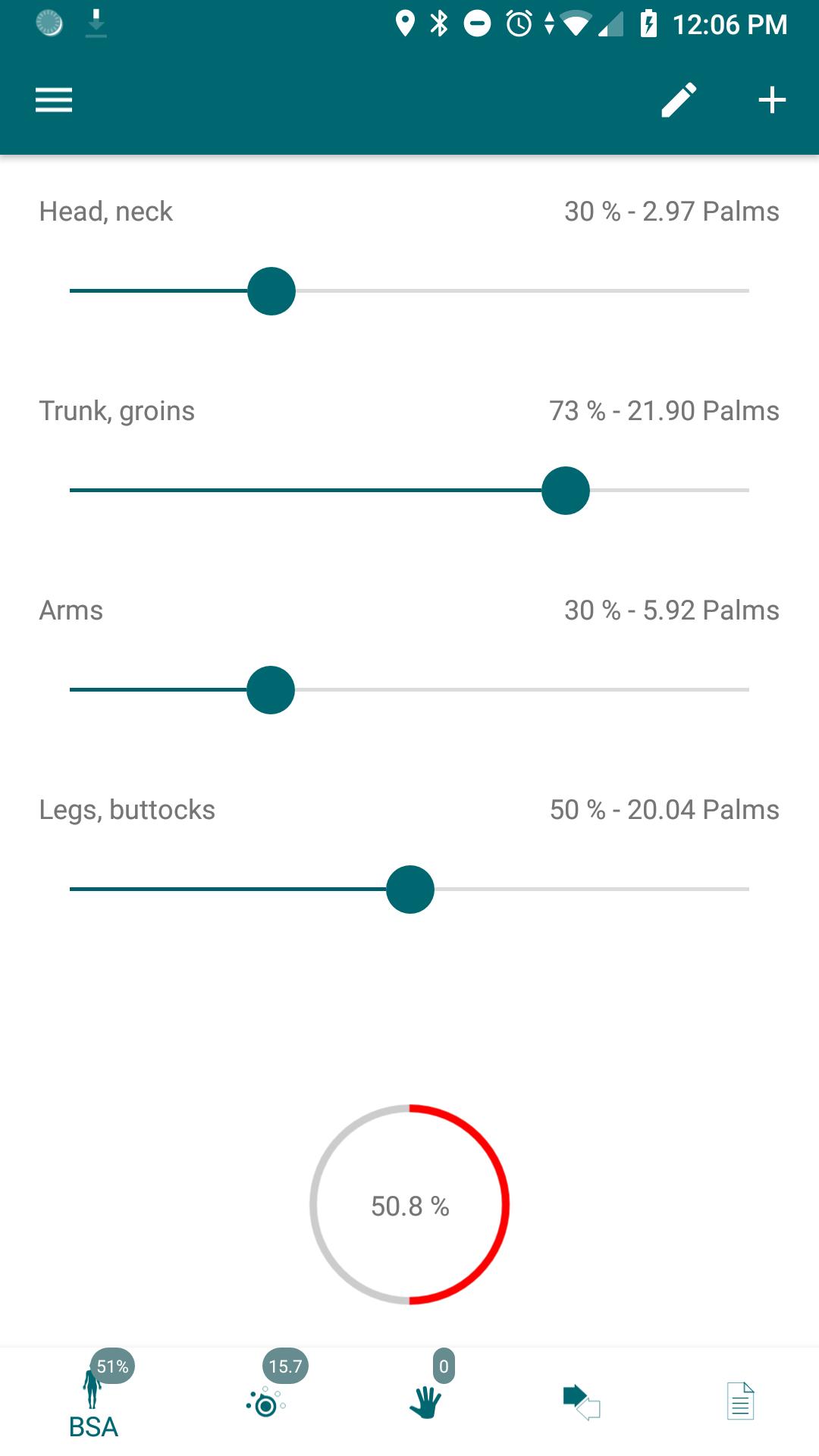Tap the Legs, buttocks slider
This screenshot has height=1456, width=819.
(x=410, y=890)
